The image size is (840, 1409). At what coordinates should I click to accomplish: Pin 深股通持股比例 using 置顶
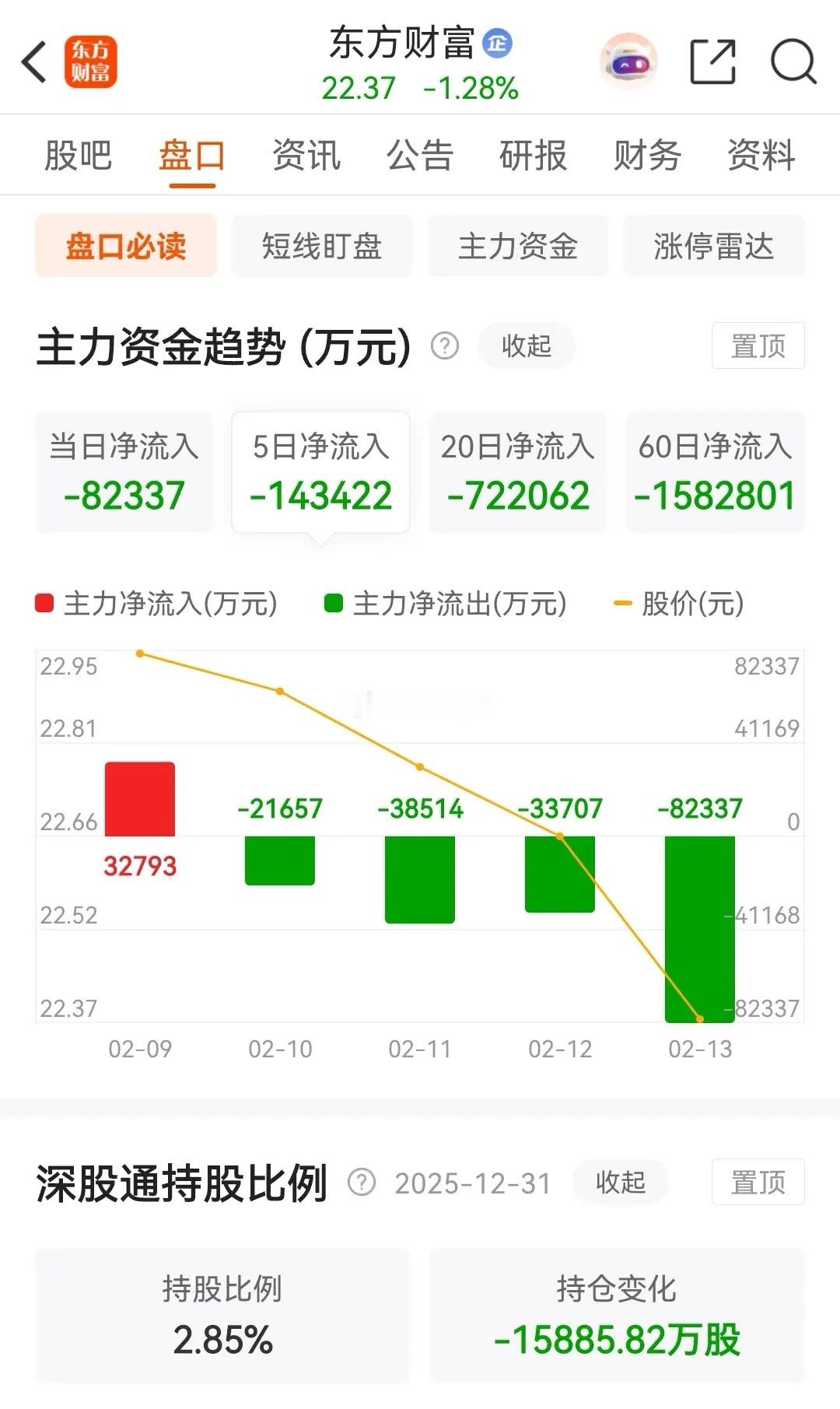[757, 1181]
